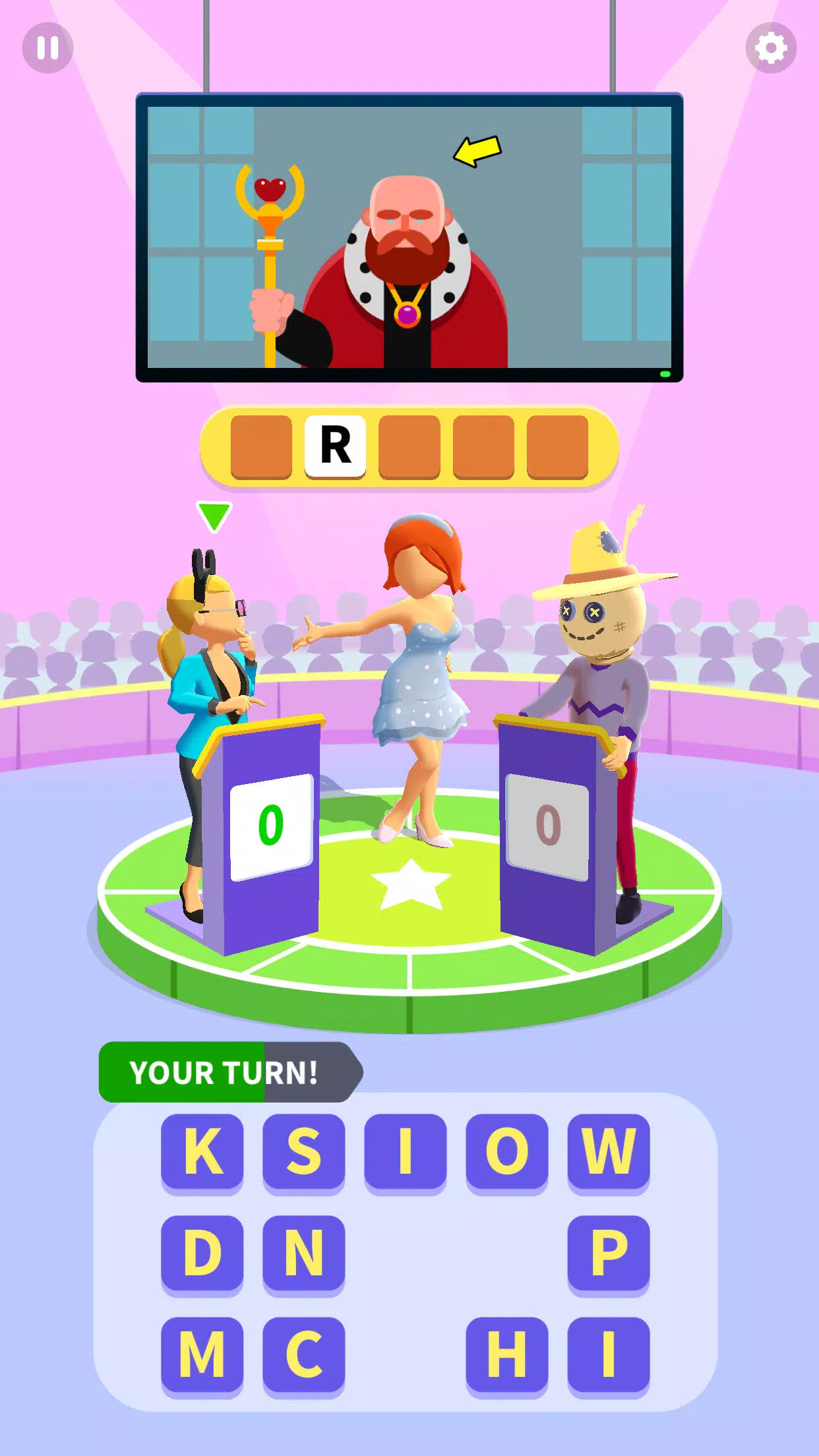The width and height of the screenshot is (819, 1456).
Task: Tap the letter M tile
Action: point(202,1354)
